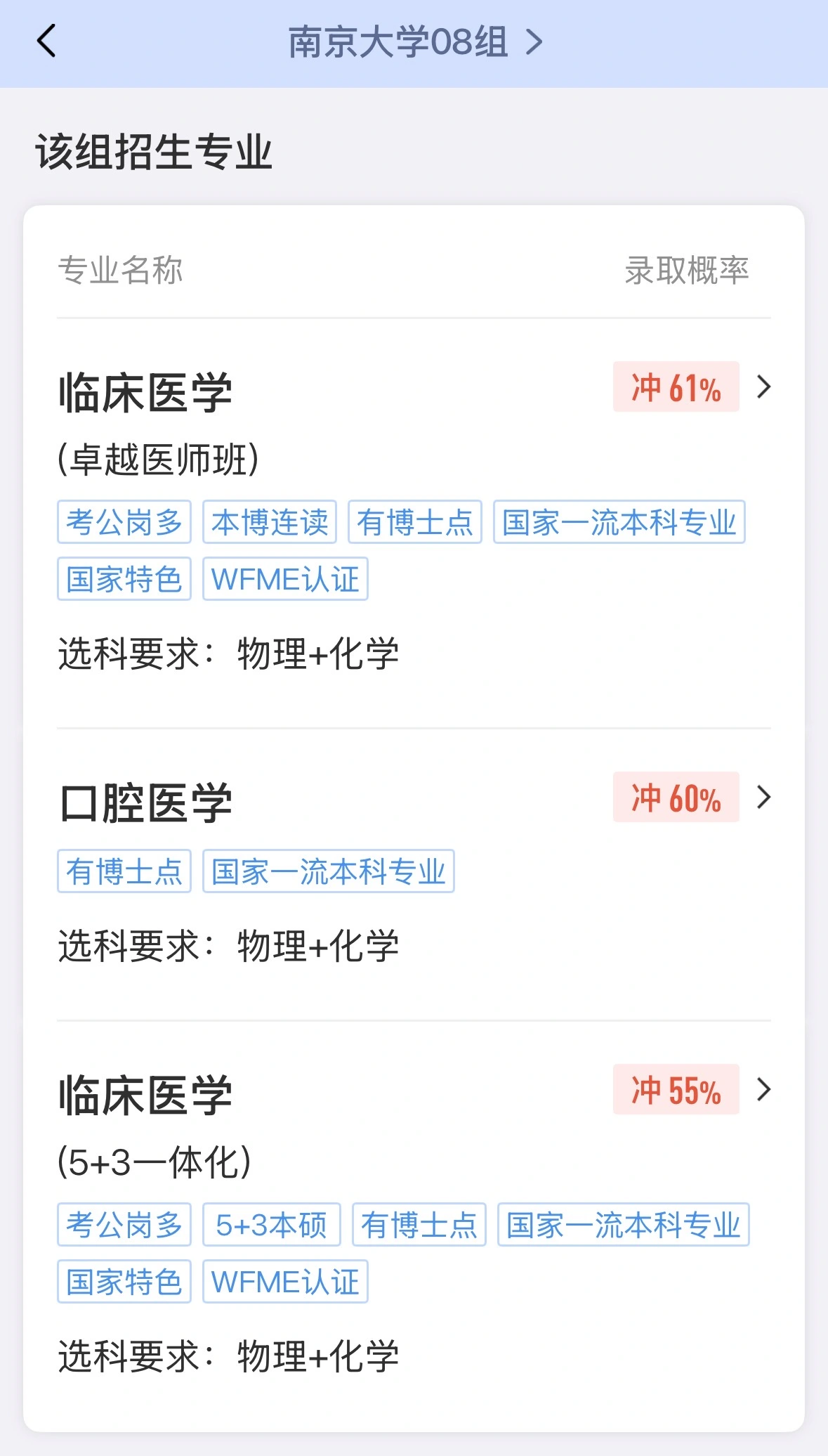This screenshot has height=1456, width=828.
Task: Go back using the top-left arrow
Action: pos(46,41)
